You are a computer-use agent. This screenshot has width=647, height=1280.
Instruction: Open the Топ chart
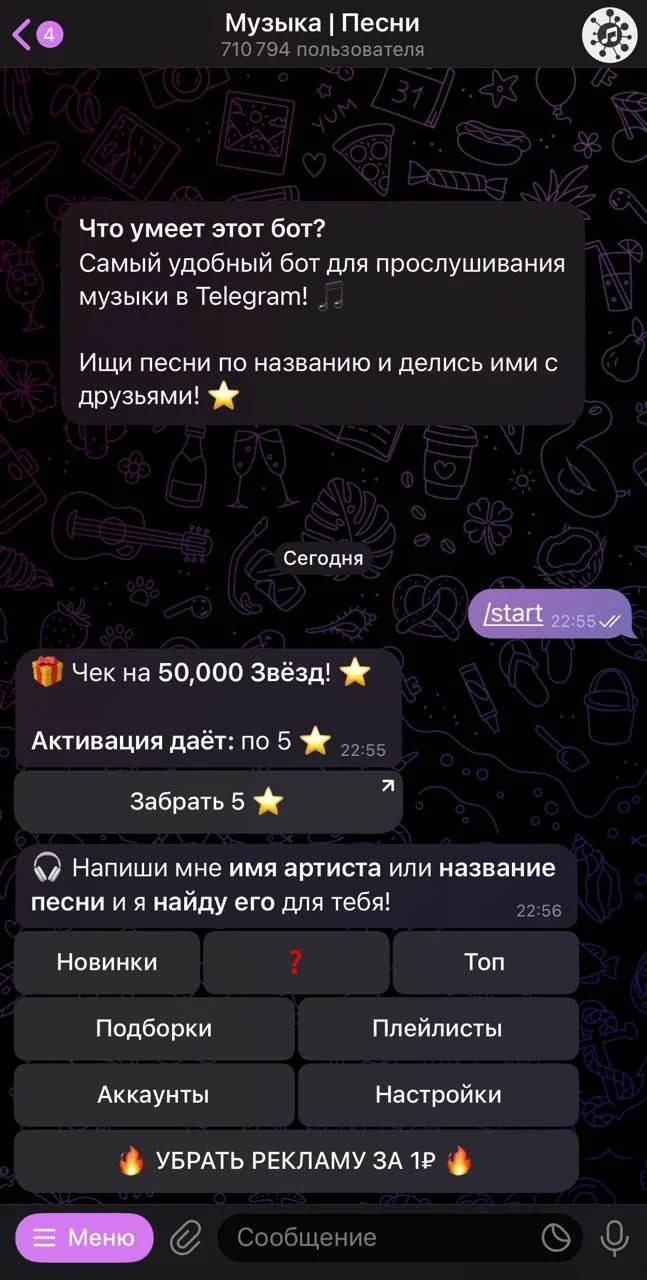pos(485,962)
